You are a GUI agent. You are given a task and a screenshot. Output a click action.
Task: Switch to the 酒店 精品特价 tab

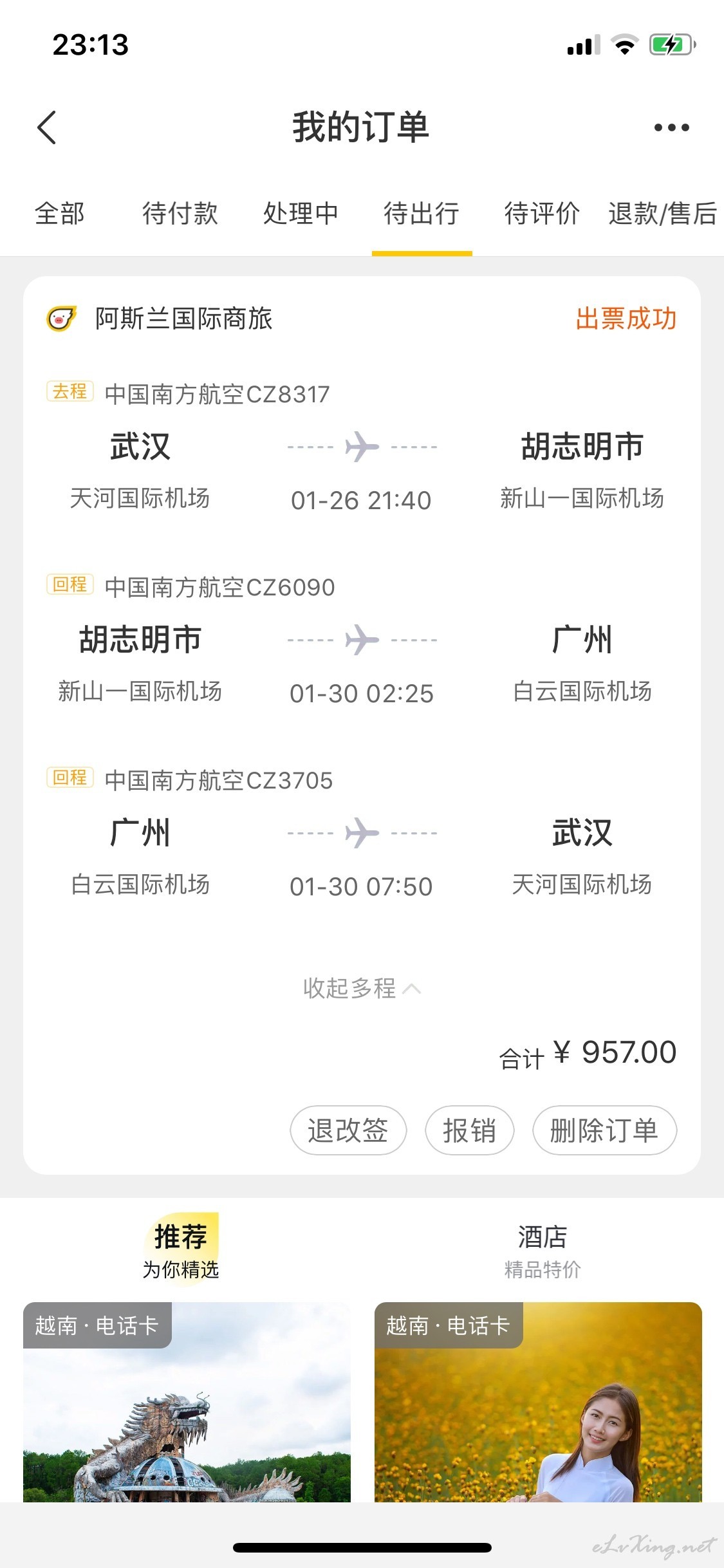543,1250
